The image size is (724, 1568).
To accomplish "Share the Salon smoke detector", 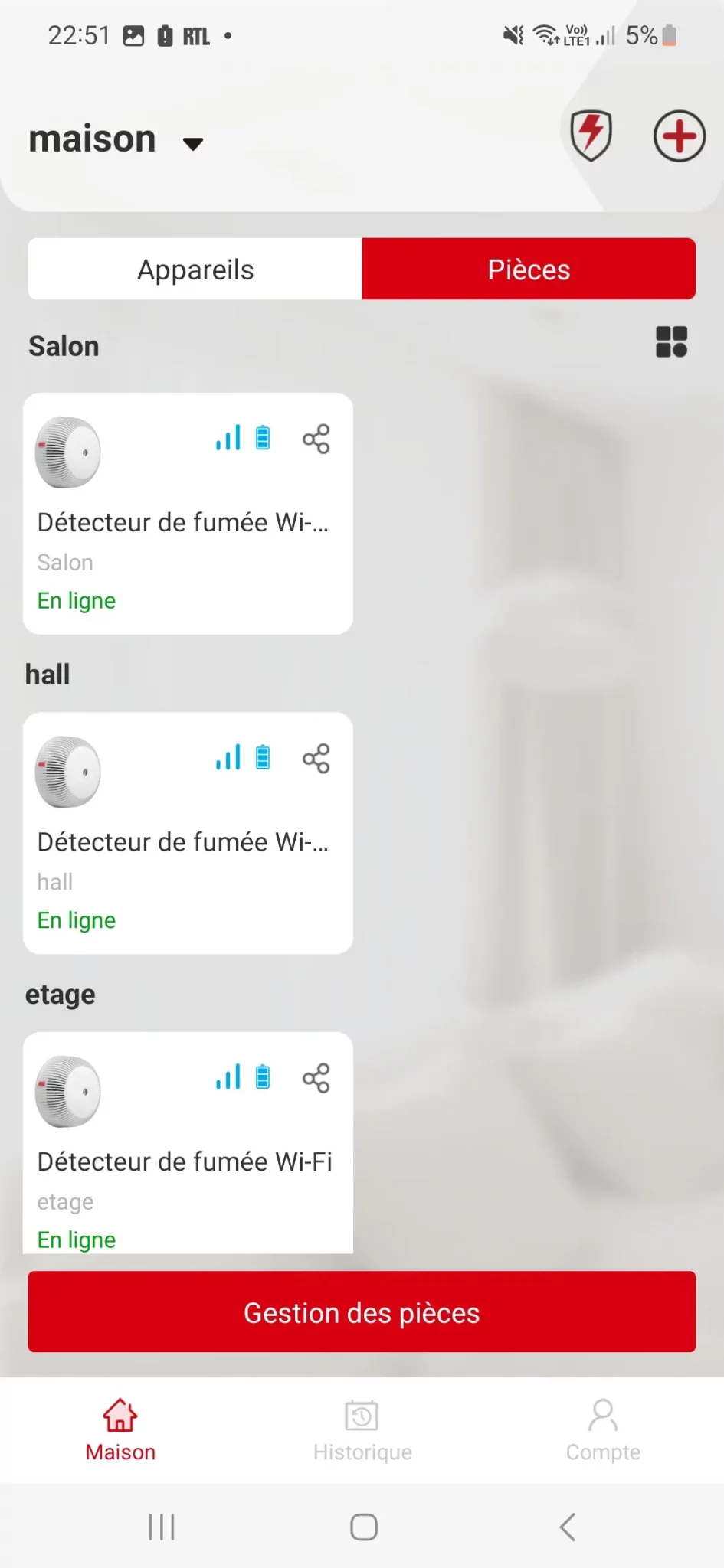I will 316,439.
